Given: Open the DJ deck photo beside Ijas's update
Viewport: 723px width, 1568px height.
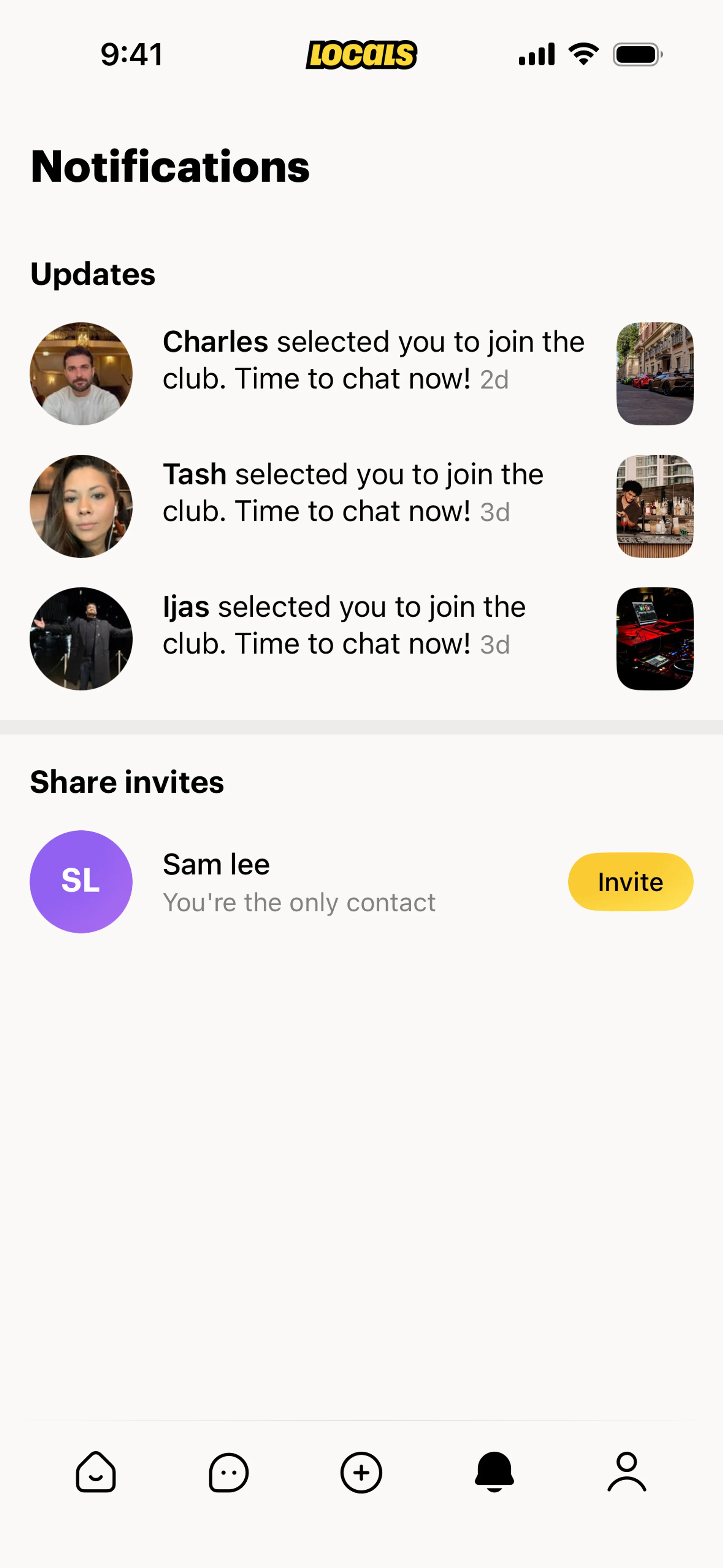Looking at the screenshot, I should pyautogui.click(x=654, y=639).
